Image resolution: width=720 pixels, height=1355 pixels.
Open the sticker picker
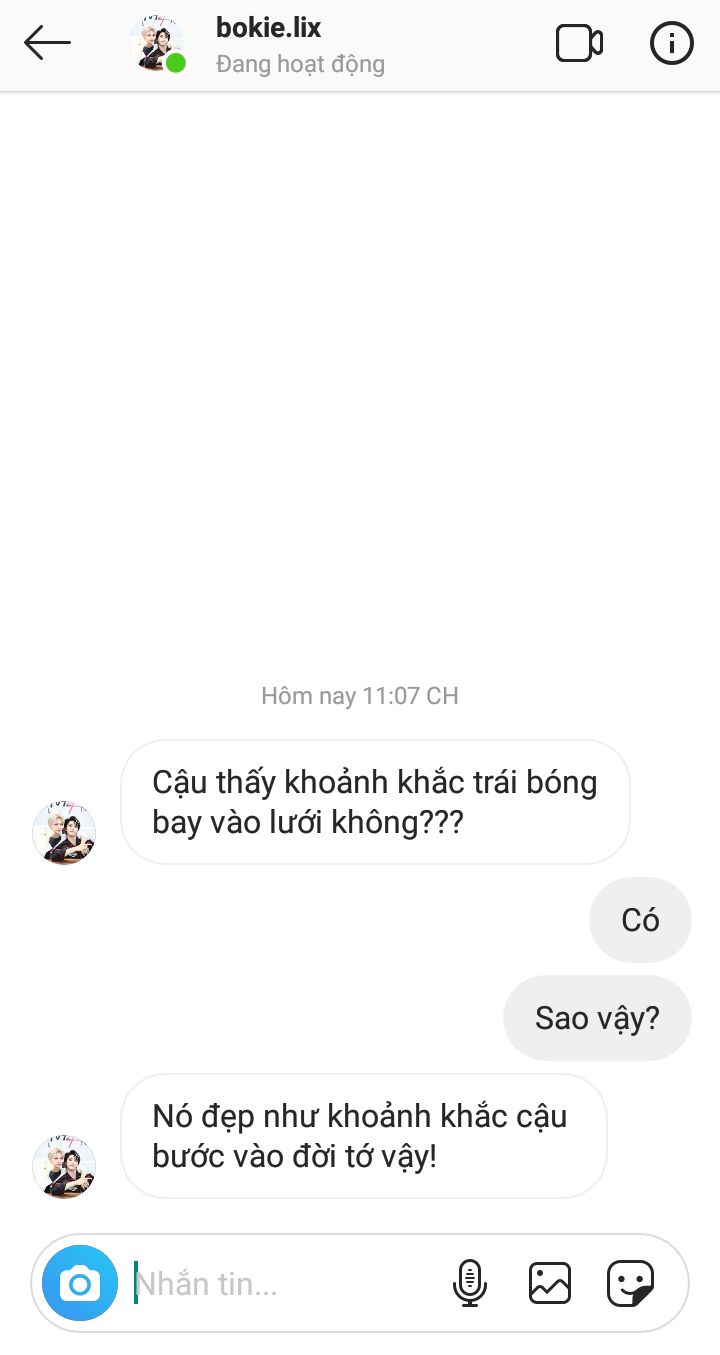[631, 1283]
